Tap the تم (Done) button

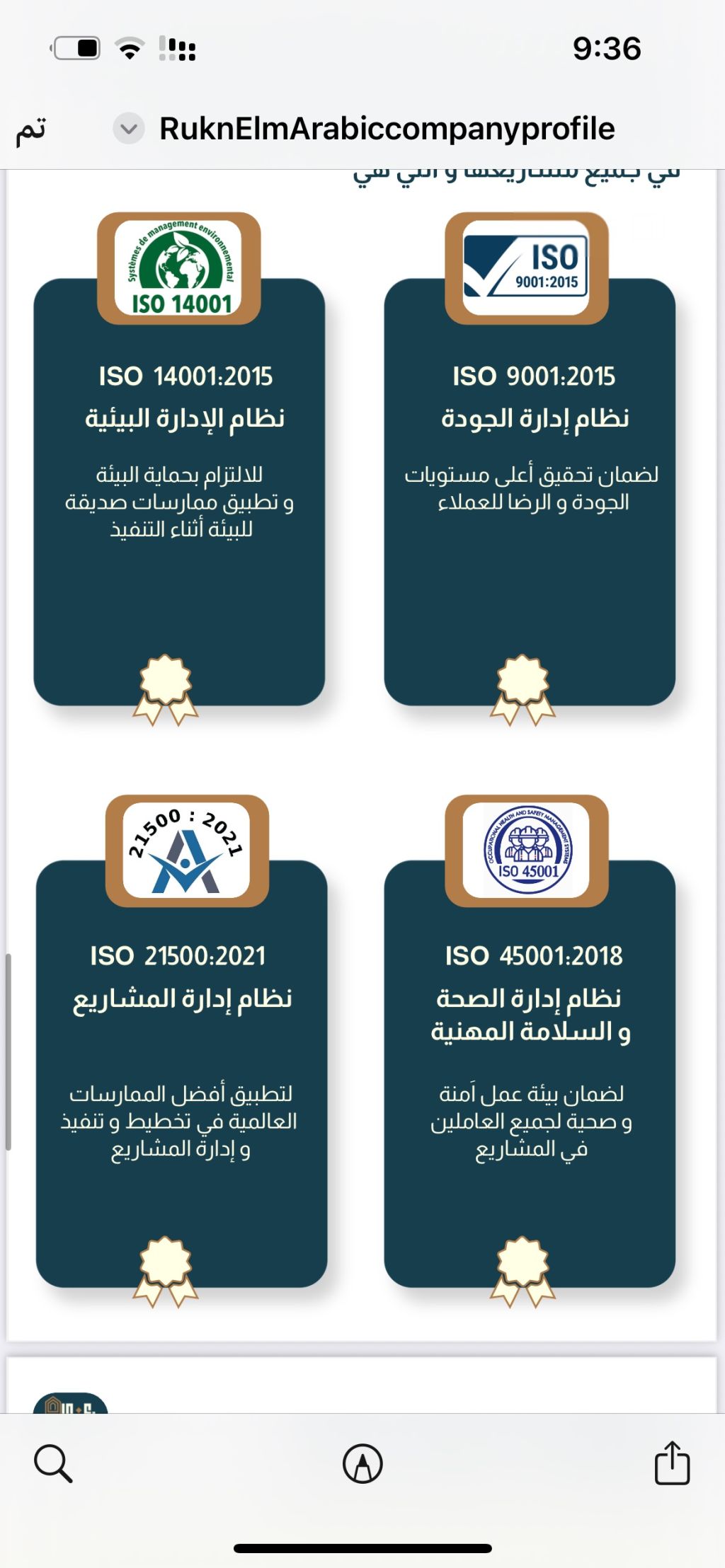[x=31, y=129]
